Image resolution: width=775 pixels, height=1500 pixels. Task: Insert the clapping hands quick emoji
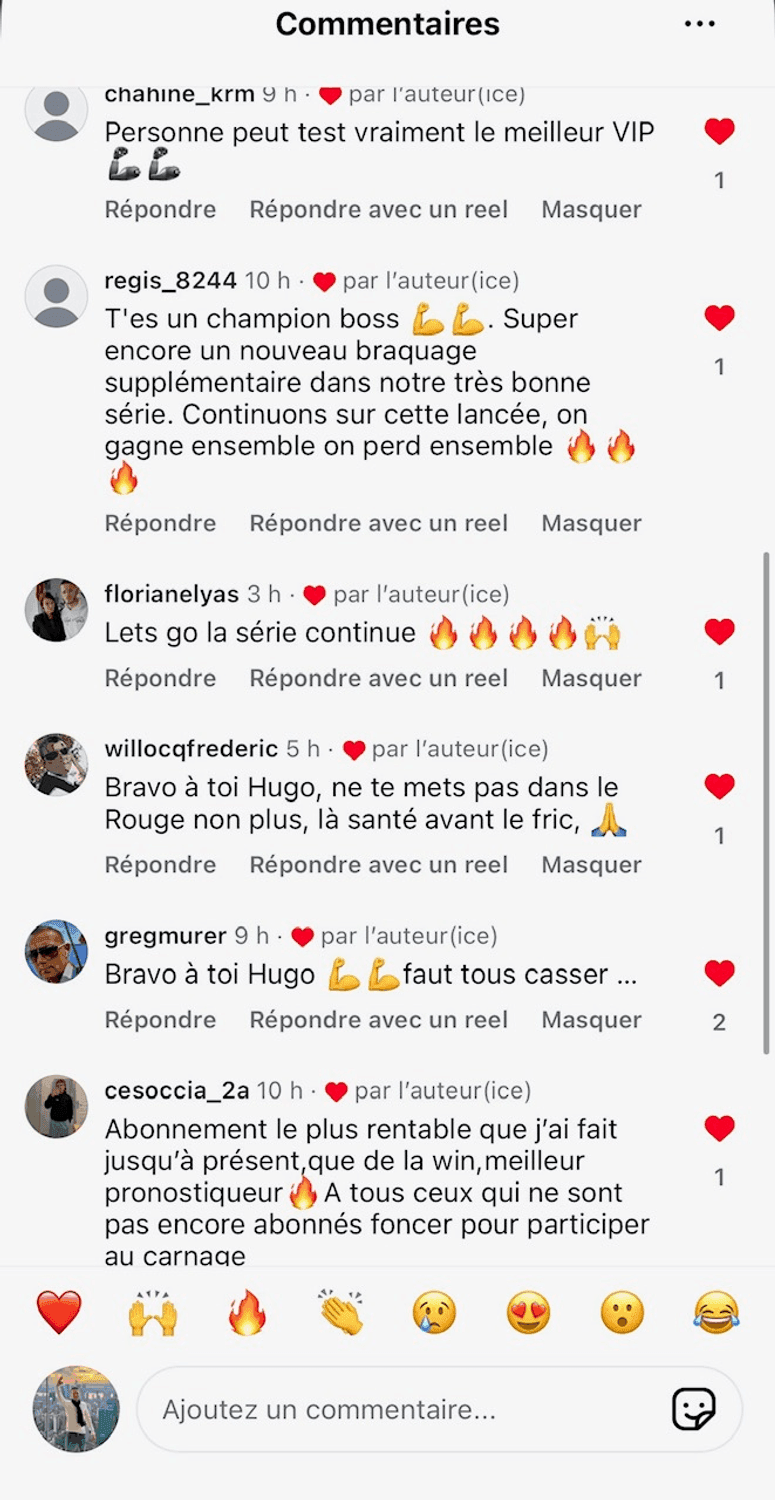(x=341, y=1312)
